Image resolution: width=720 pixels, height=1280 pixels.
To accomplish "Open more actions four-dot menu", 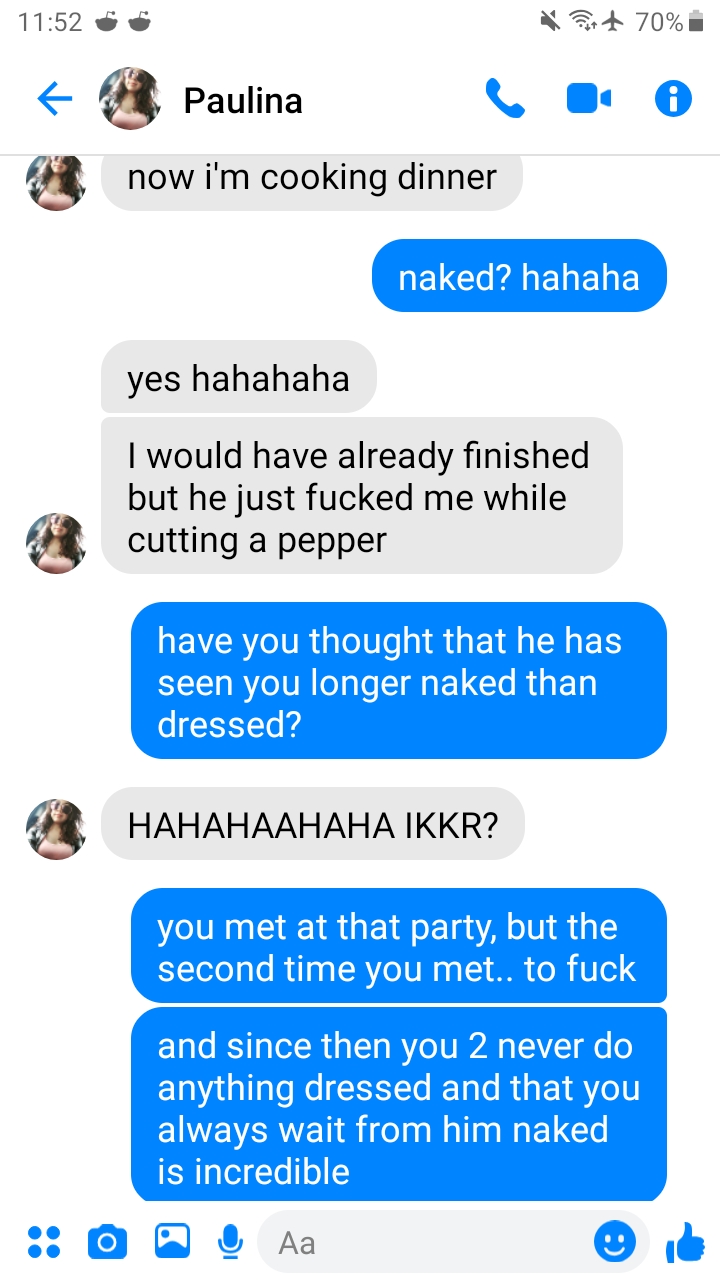I will point(43,1241).
